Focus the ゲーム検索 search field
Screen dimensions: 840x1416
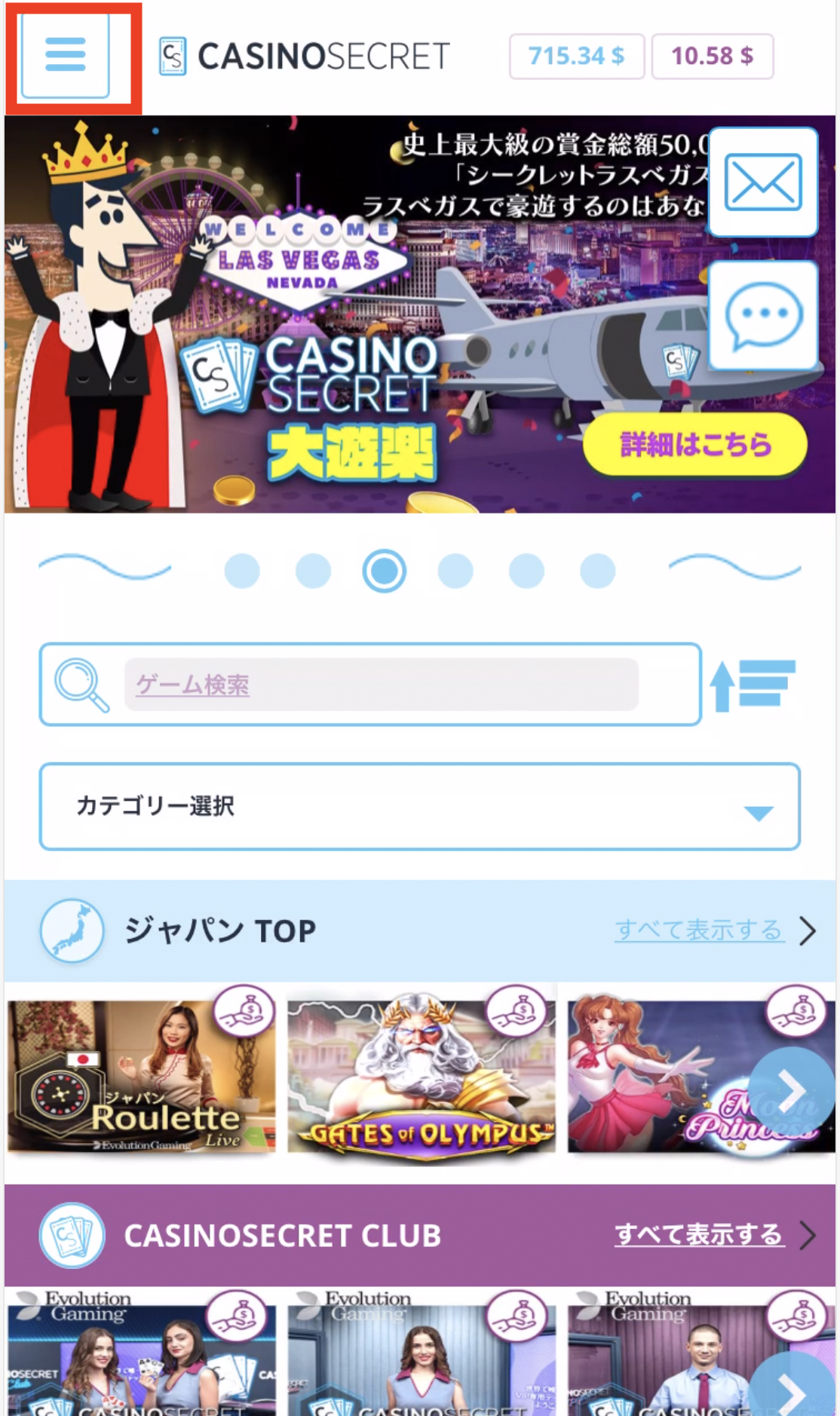pos(381,685)
